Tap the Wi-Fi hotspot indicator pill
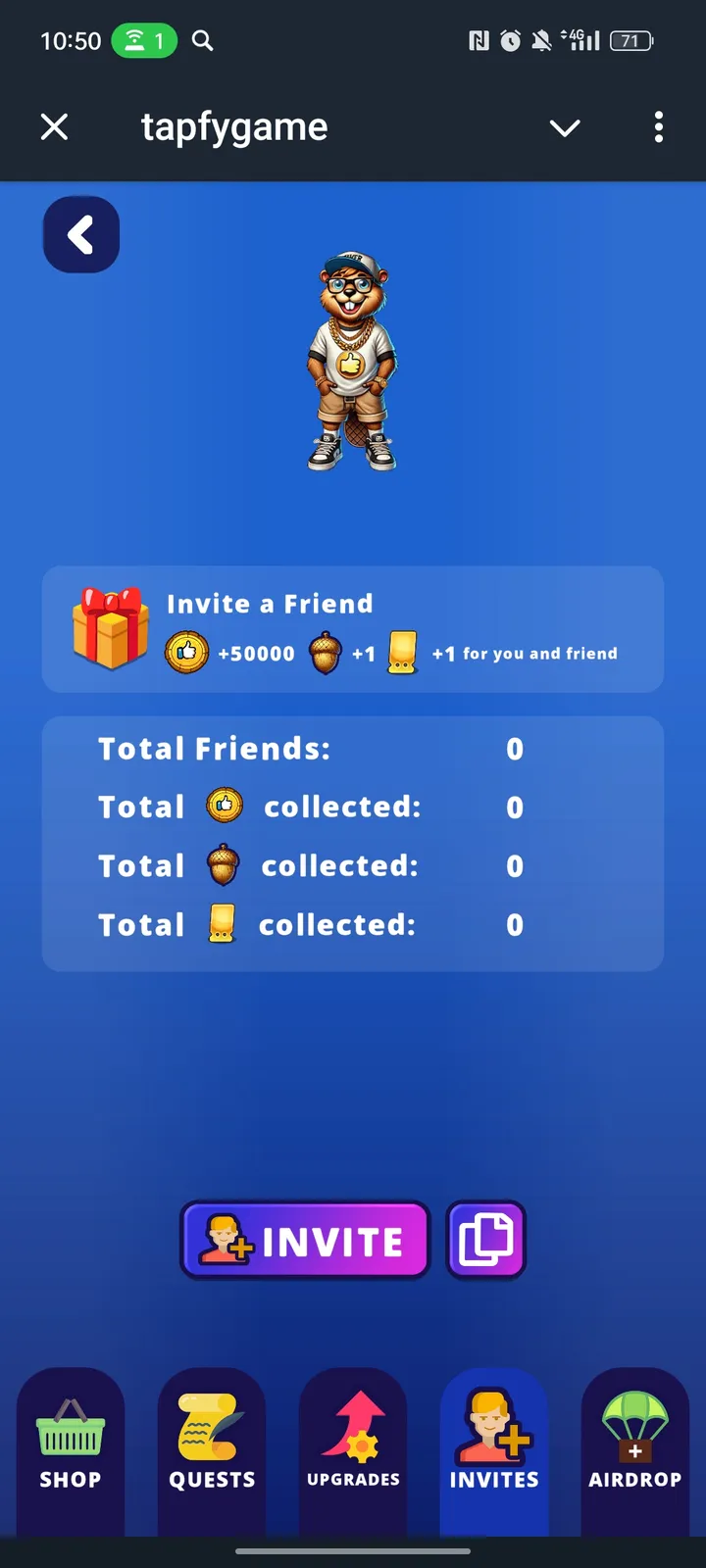Viewport: 706px width, 1568px height. tap(145, 41)
